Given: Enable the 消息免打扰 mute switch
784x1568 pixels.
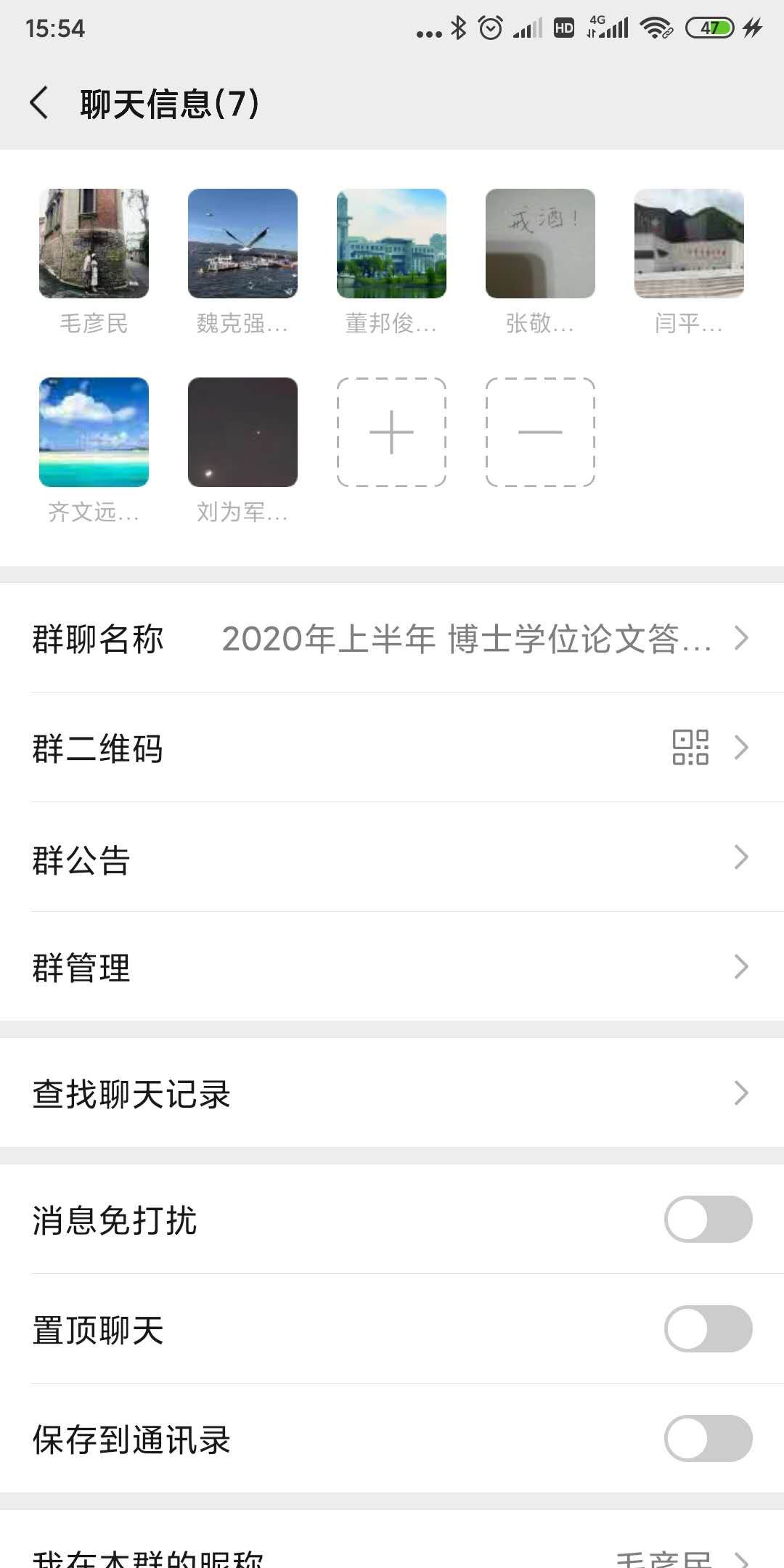Looking at the screenshot, I should [x=708, y=1220].
